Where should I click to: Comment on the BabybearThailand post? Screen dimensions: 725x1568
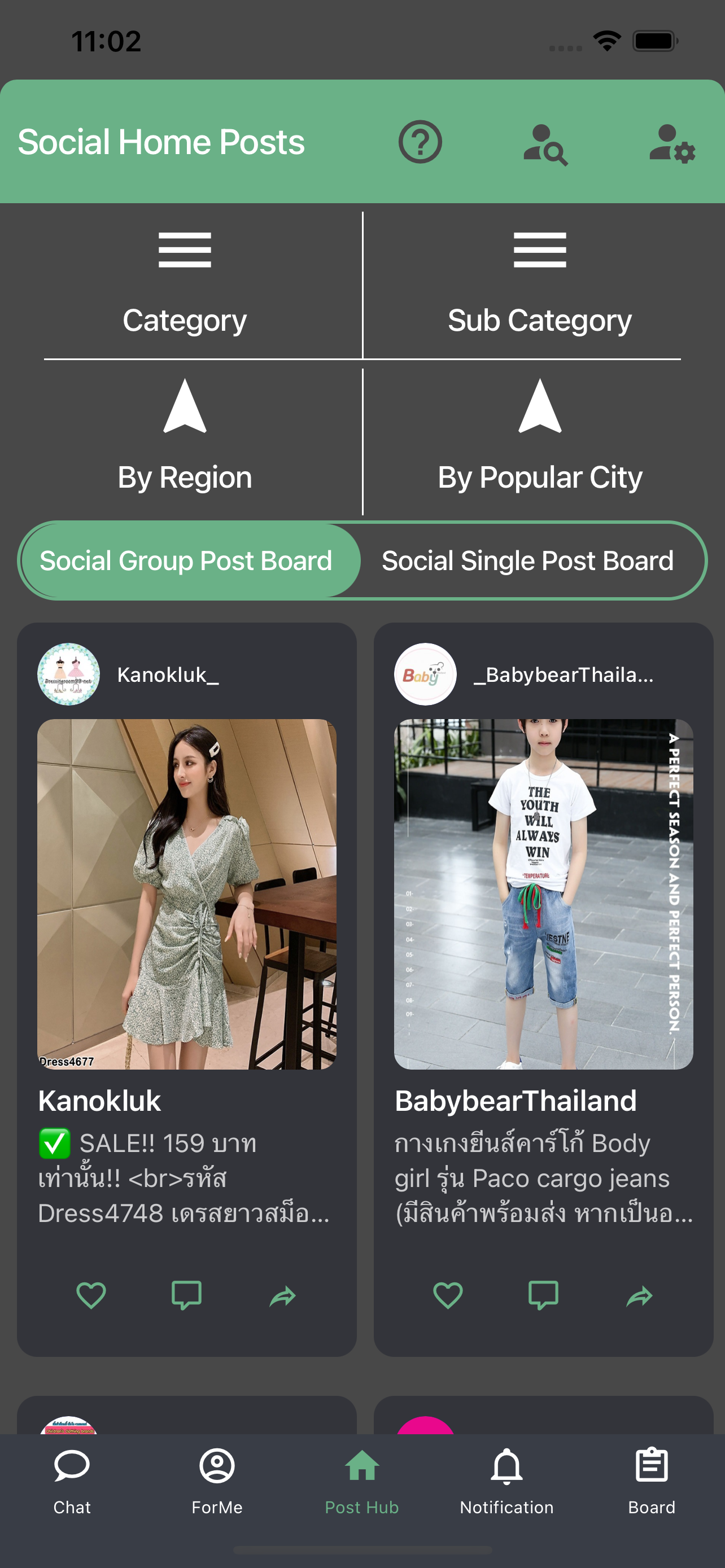(x=543, y=1295)
